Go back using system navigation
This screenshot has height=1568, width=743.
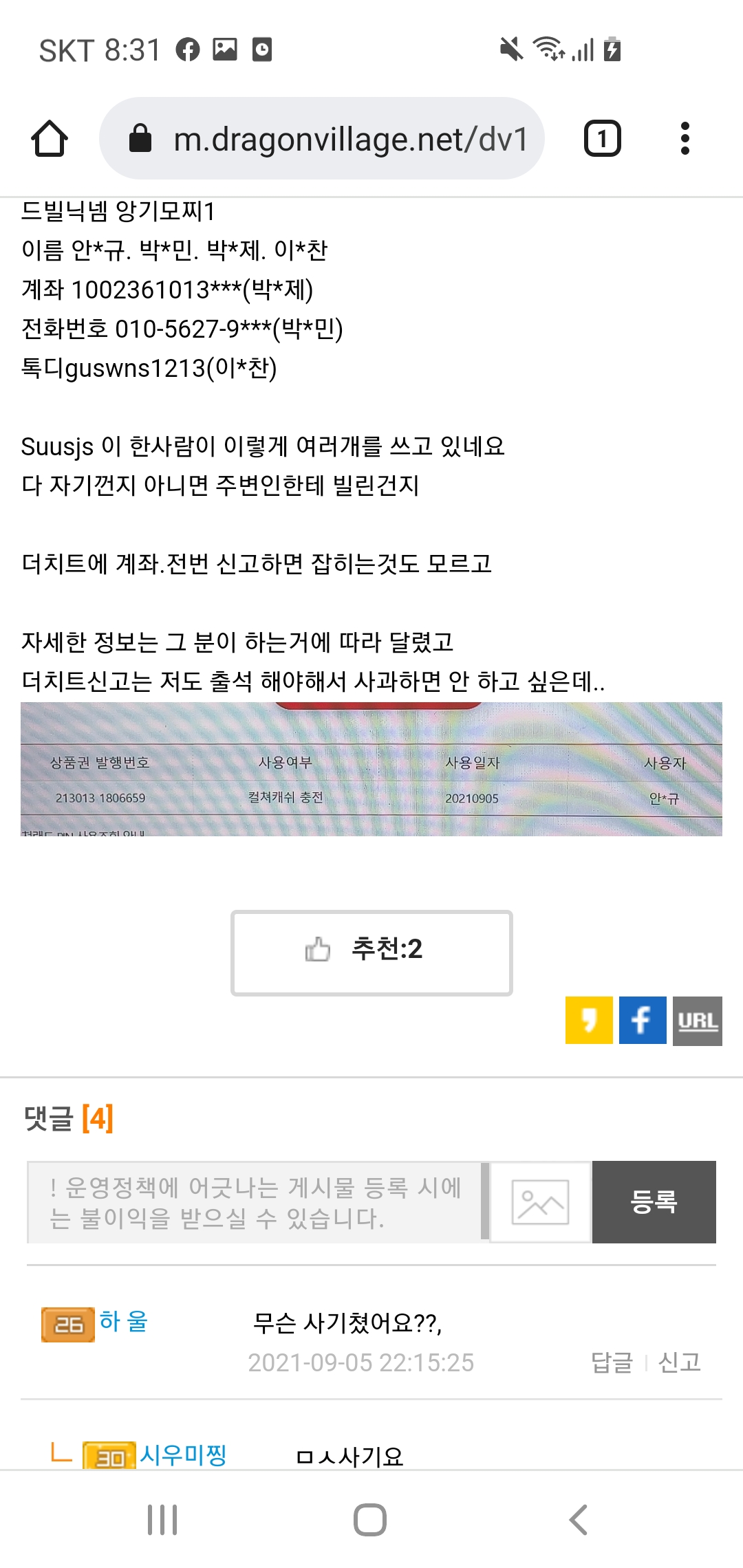coord(579,1519)
